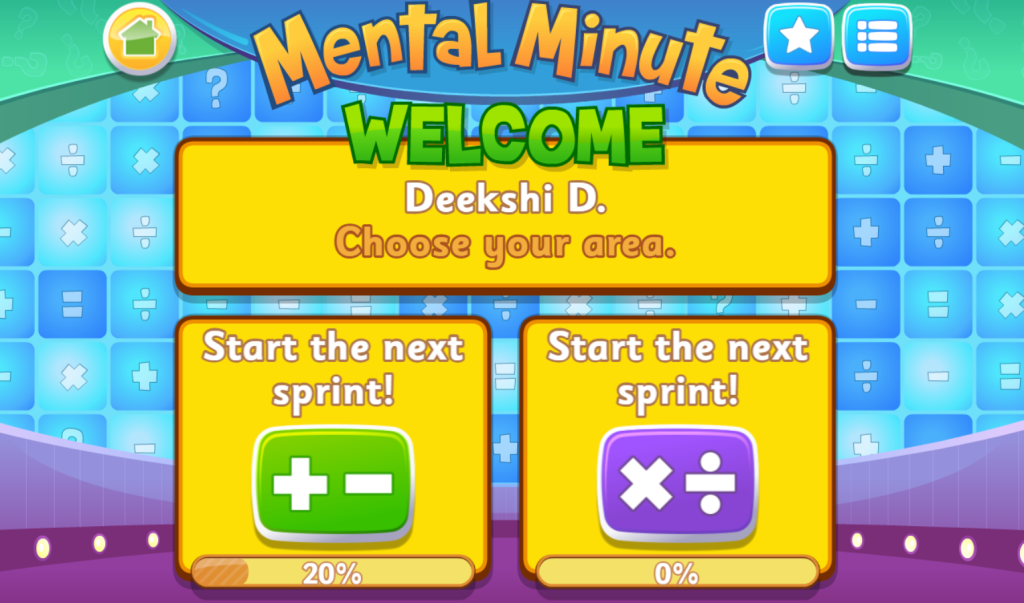1024x603 pixels.
Task: Start the multiplication and division sprint
Action: point(677,484)
